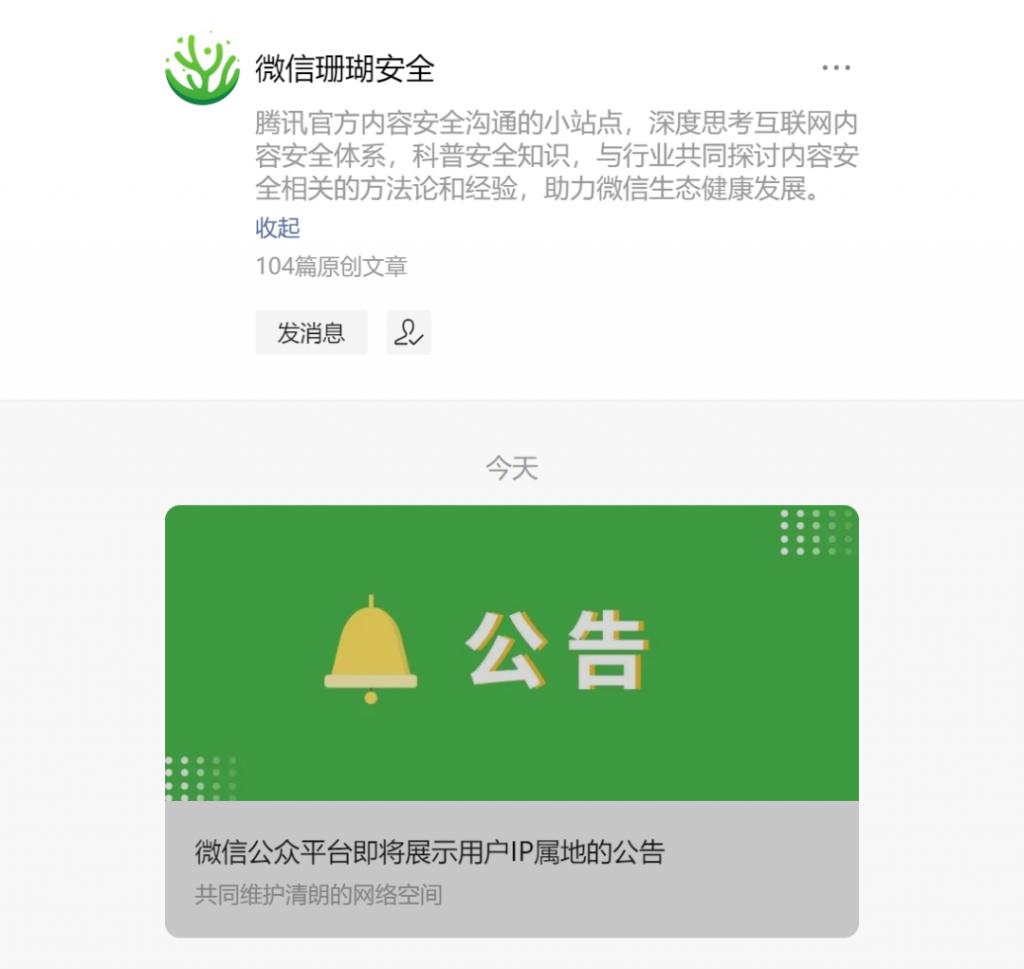Tap the following status person icon

point(408,333)
